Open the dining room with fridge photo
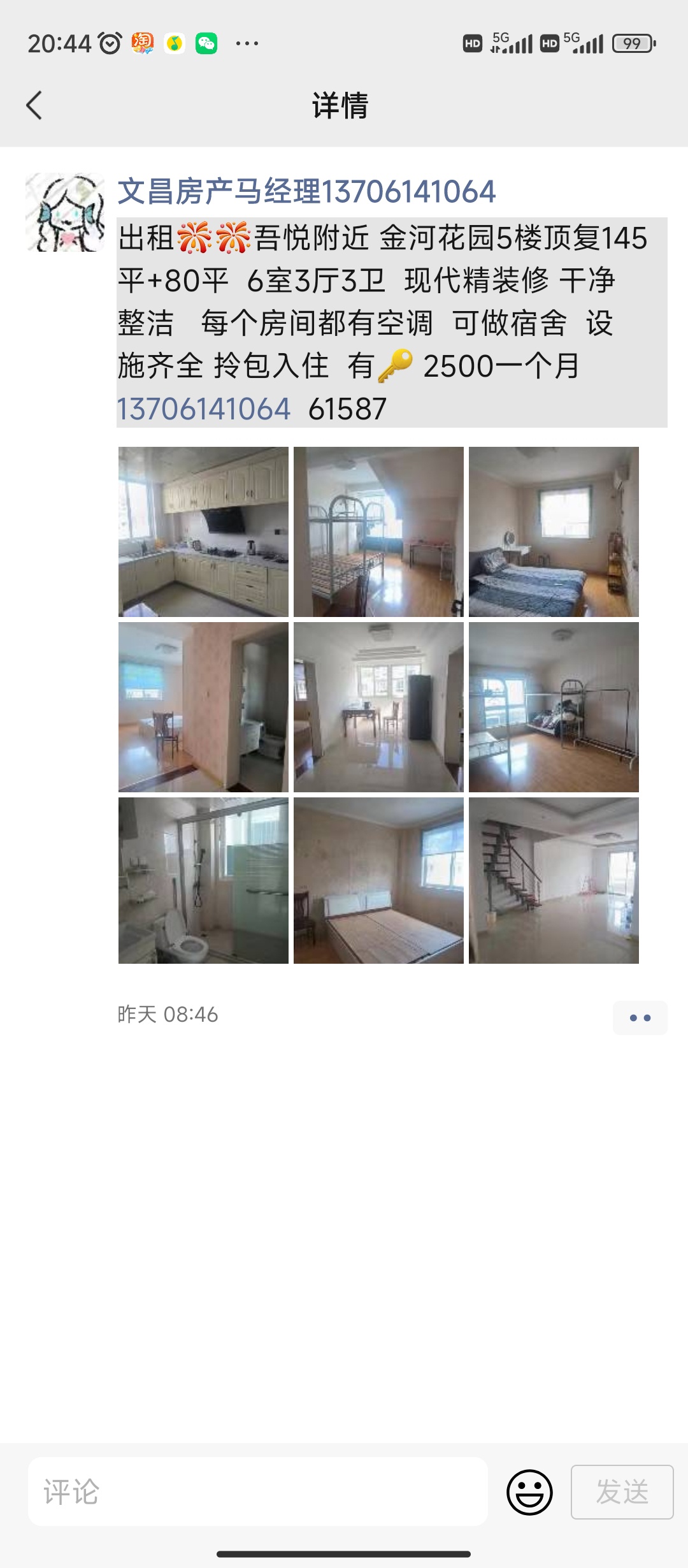This screenshot has height=1568, width=688. 378,707
